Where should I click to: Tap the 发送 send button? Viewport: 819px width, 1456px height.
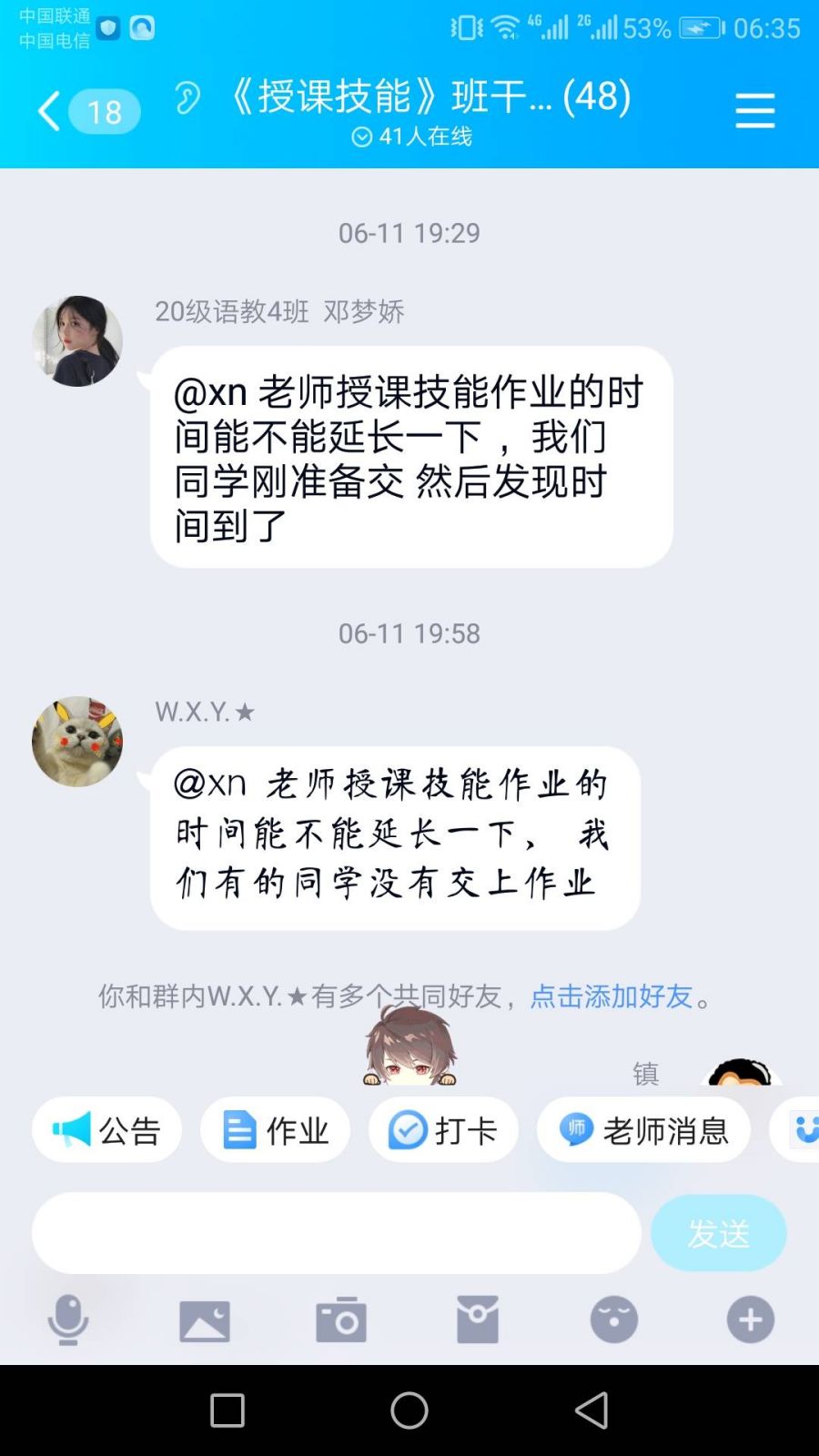718,1233
